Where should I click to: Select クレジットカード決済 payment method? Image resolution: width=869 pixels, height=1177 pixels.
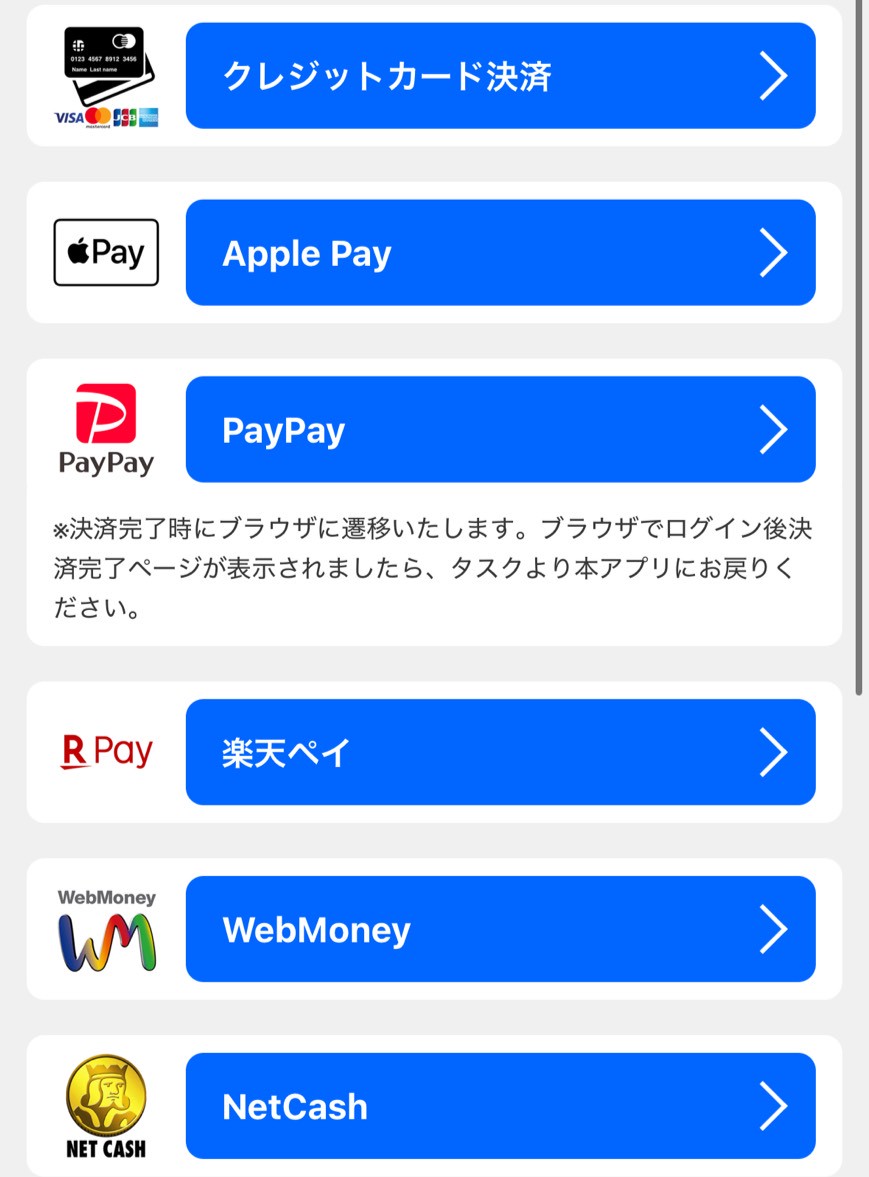click(500, 76)
